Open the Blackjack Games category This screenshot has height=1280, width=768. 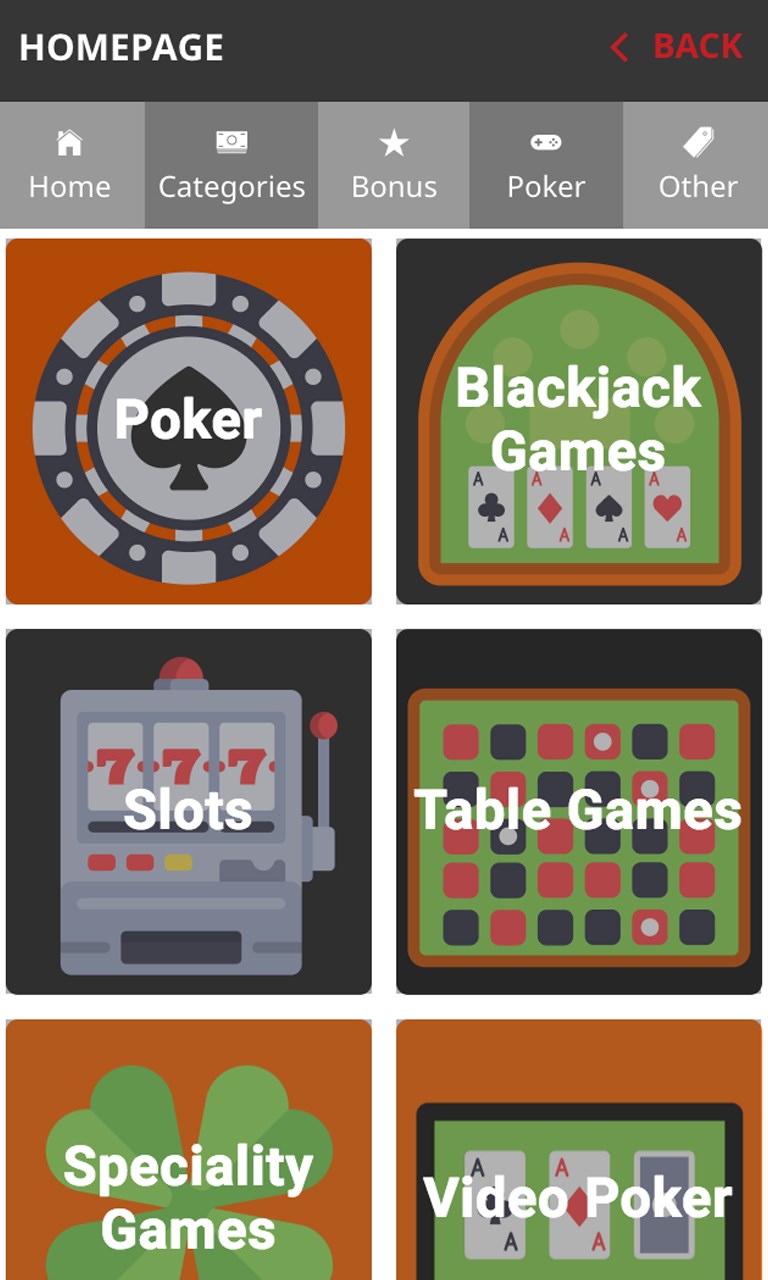coord(579,421)
